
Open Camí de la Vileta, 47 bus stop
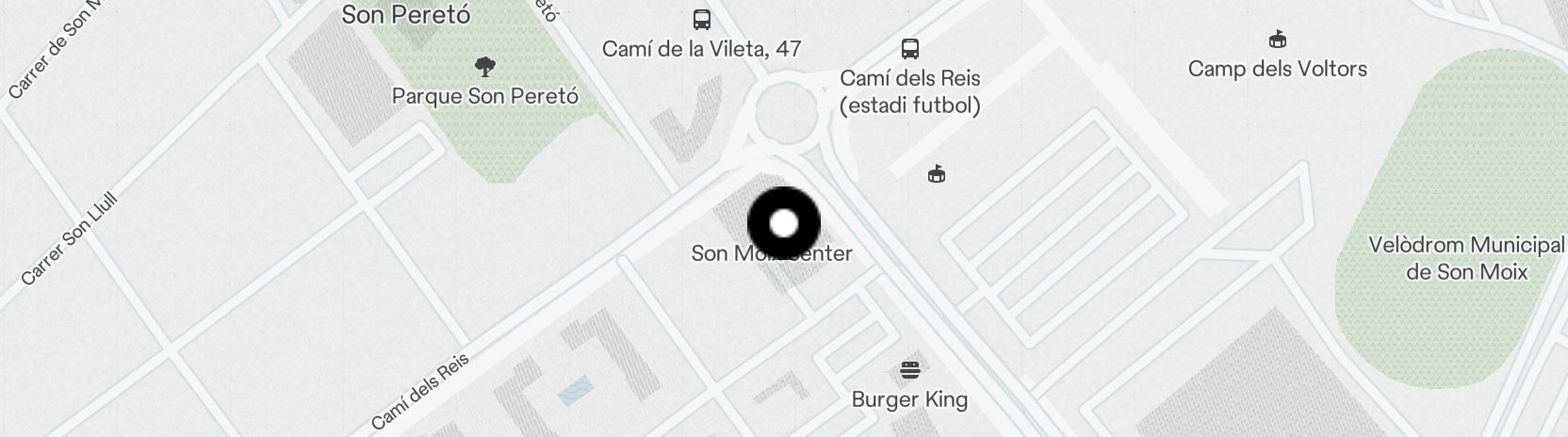coord(701,20)
